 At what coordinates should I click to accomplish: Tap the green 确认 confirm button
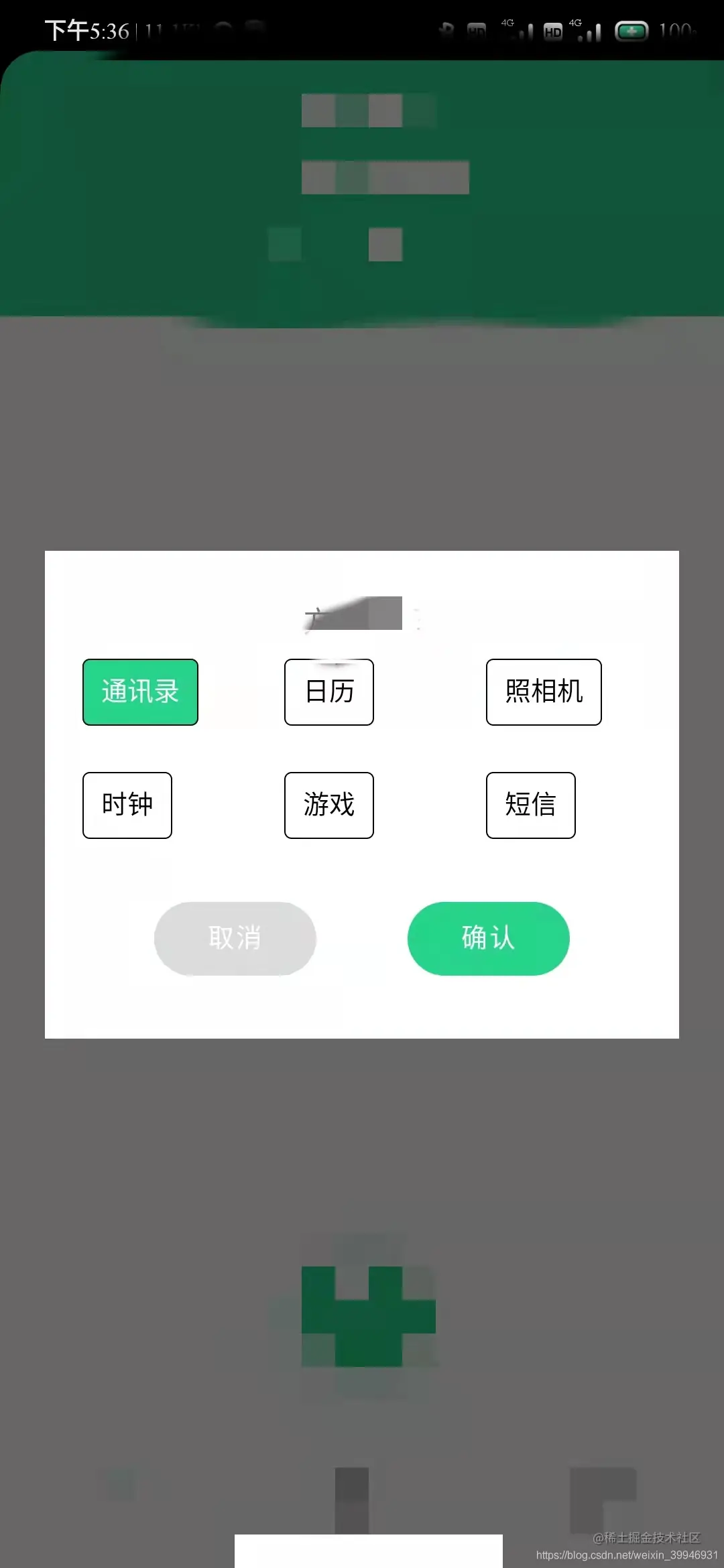tap(488, 938)
